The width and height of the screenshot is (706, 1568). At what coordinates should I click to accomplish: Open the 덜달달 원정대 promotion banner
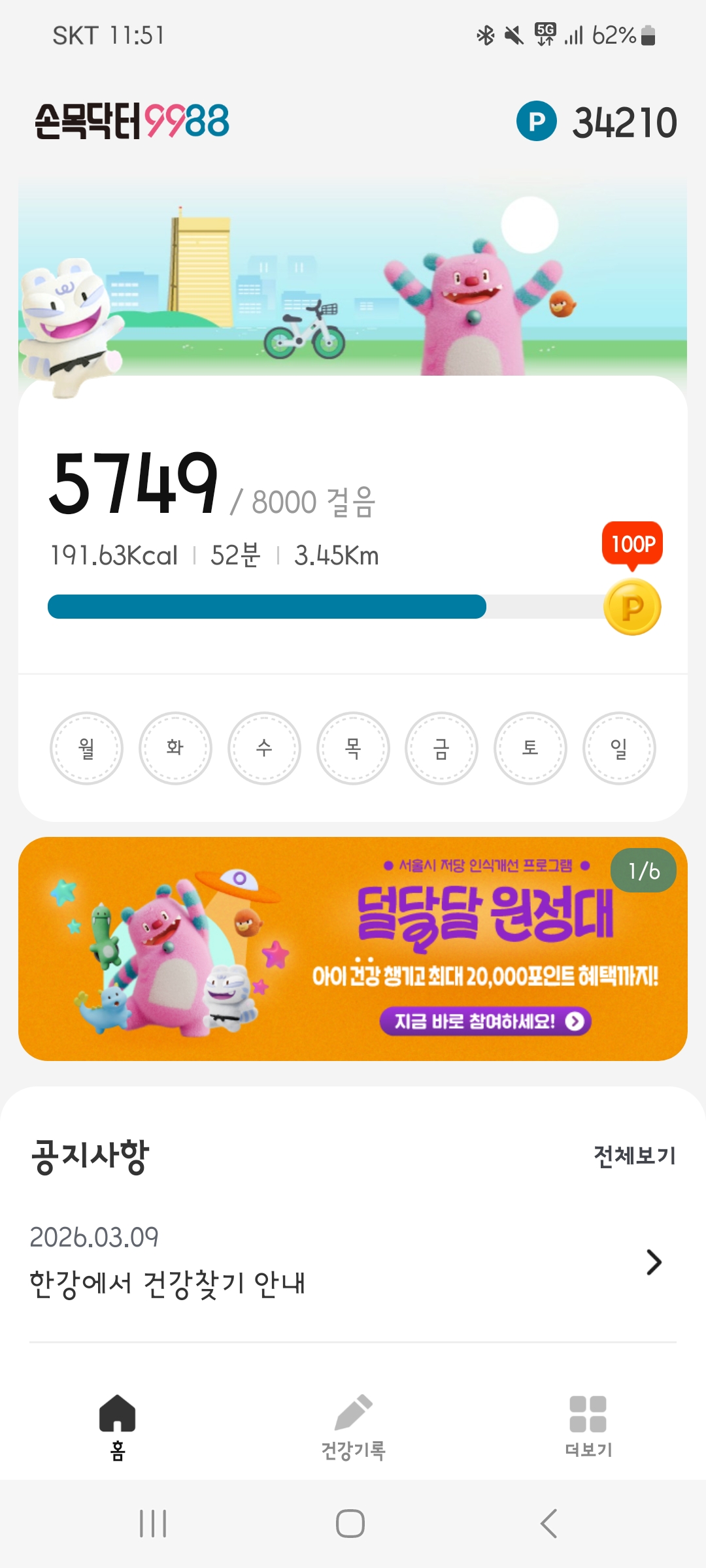coord(353,949)
